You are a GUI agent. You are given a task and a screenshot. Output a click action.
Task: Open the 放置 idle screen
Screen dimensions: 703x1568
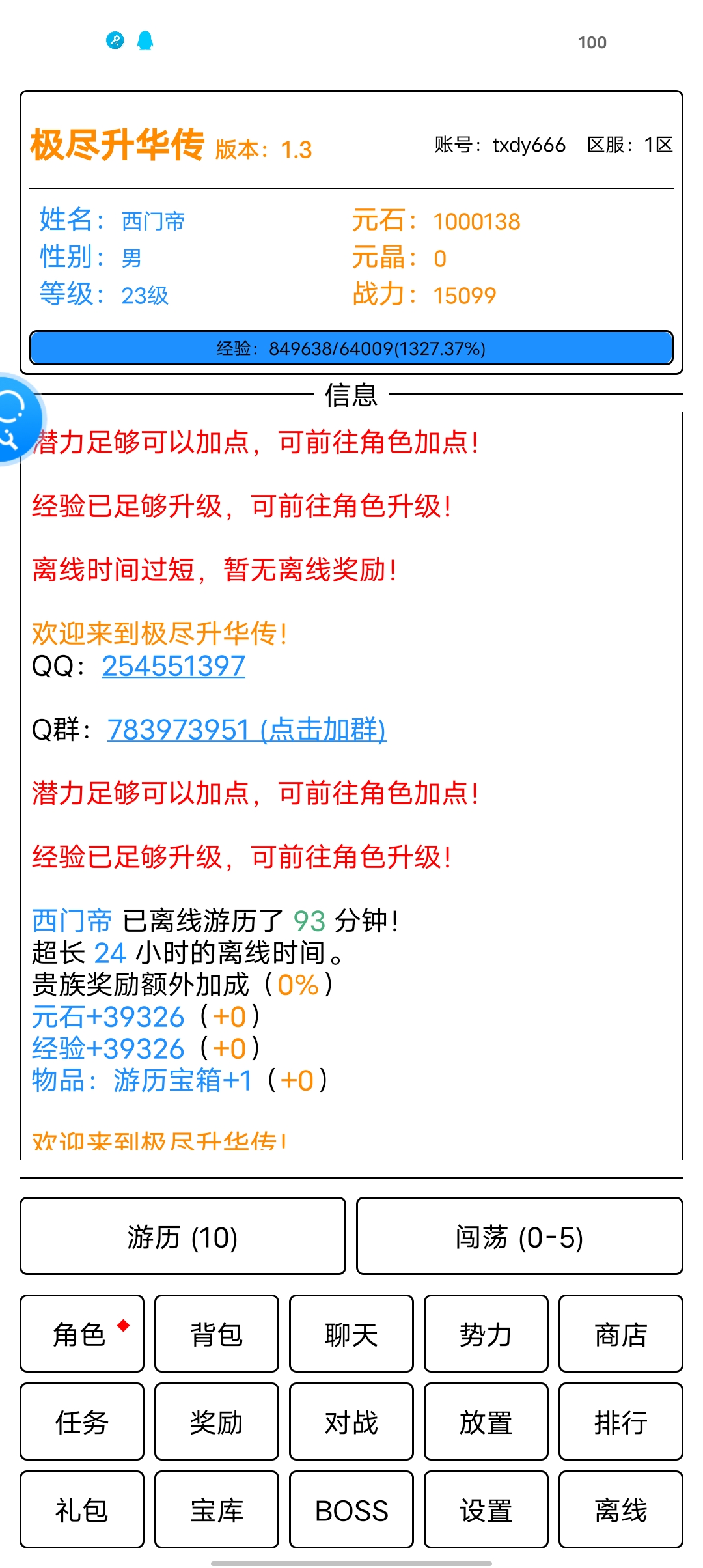point(486,1421)
